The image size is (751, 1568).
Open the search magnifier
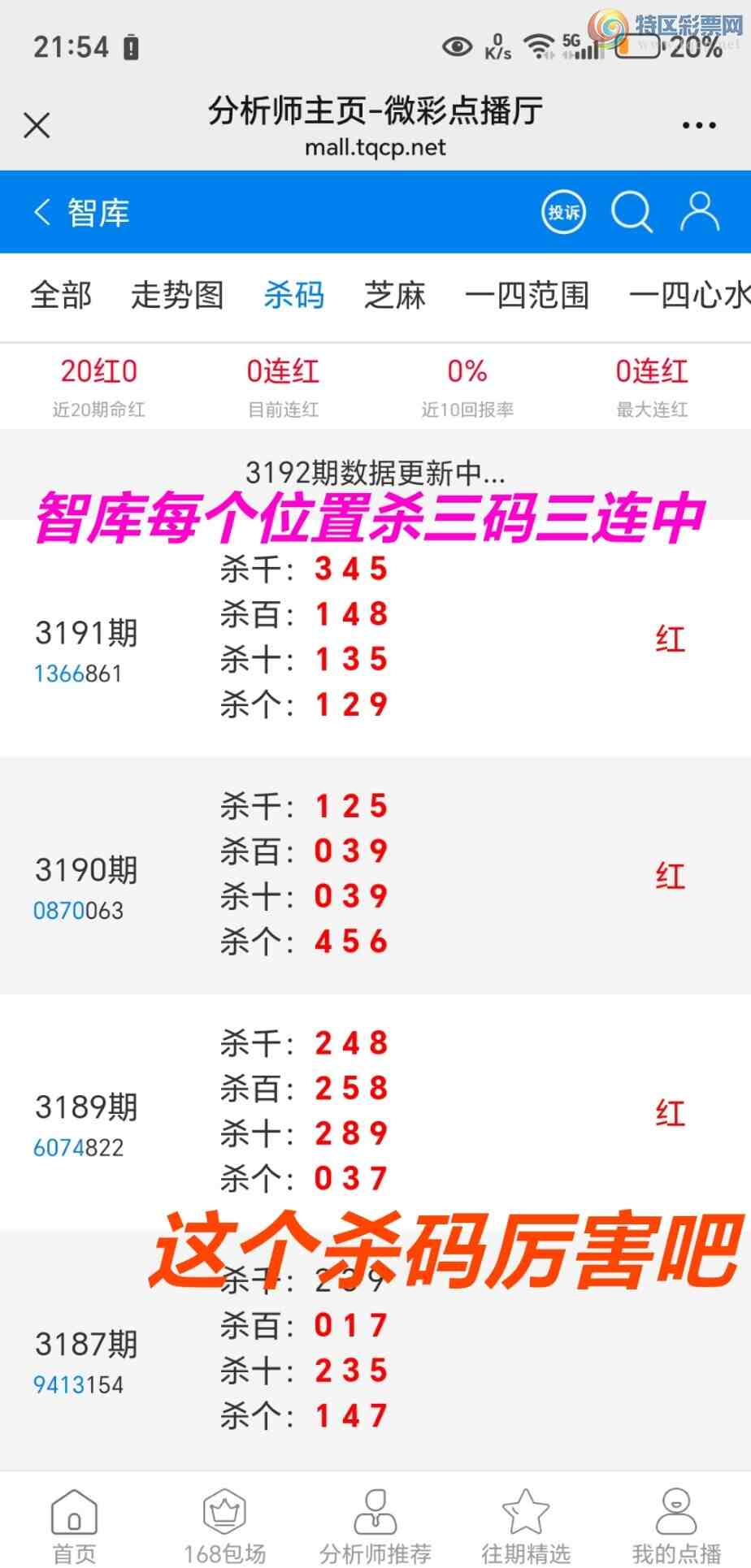pyautogui.click(x=632, y=213)
